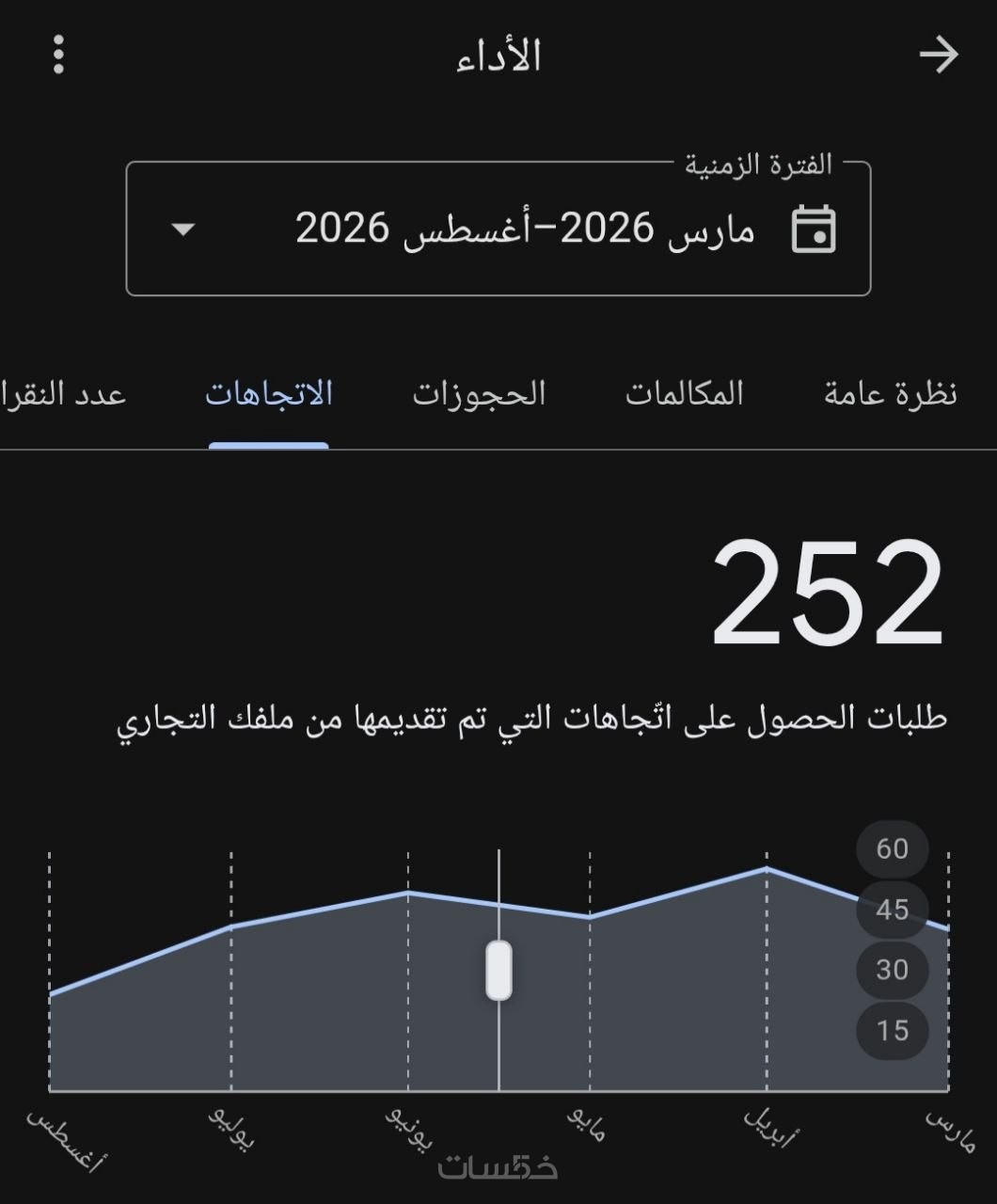Image resolution: width=997 pixels, height=1204 pixels.
Task: Switch to the نظرة عامة tab
Action: tap(890, 393)
